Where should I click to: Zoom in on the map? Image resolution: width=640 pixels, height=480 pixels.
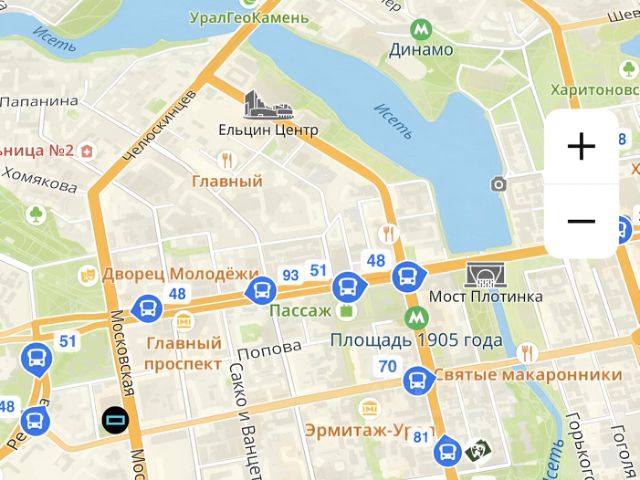581,147
